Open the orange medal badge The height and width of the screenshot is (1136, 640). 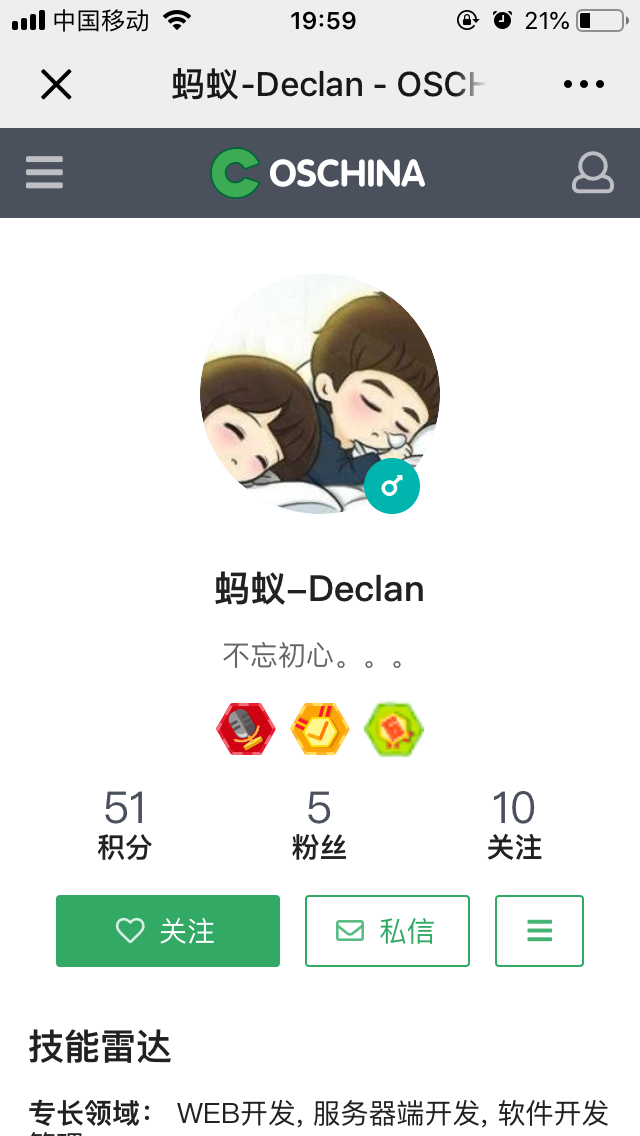pos(319,729)
